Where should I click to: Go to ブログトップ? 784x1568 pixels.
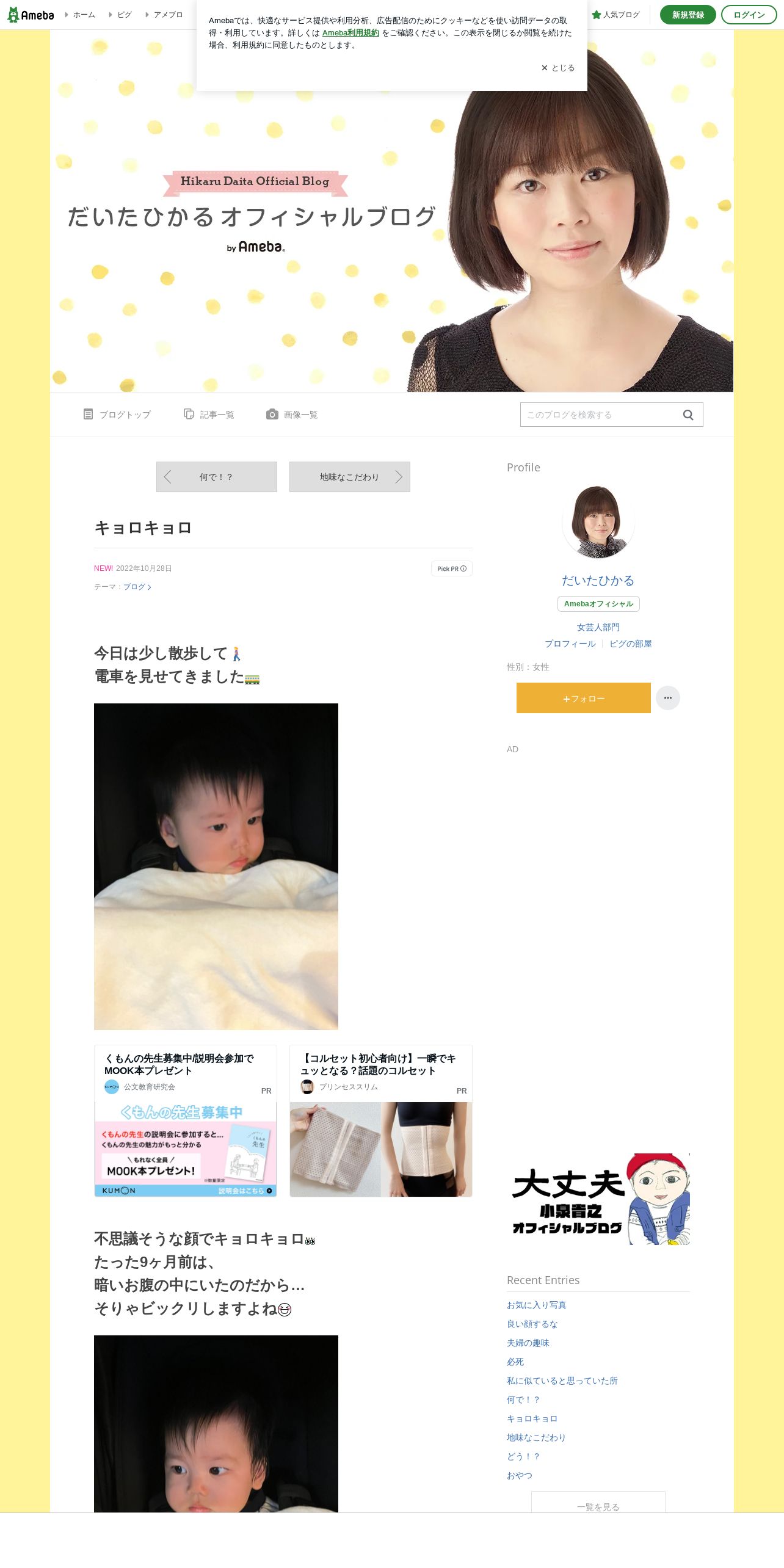tap(117, 415)
